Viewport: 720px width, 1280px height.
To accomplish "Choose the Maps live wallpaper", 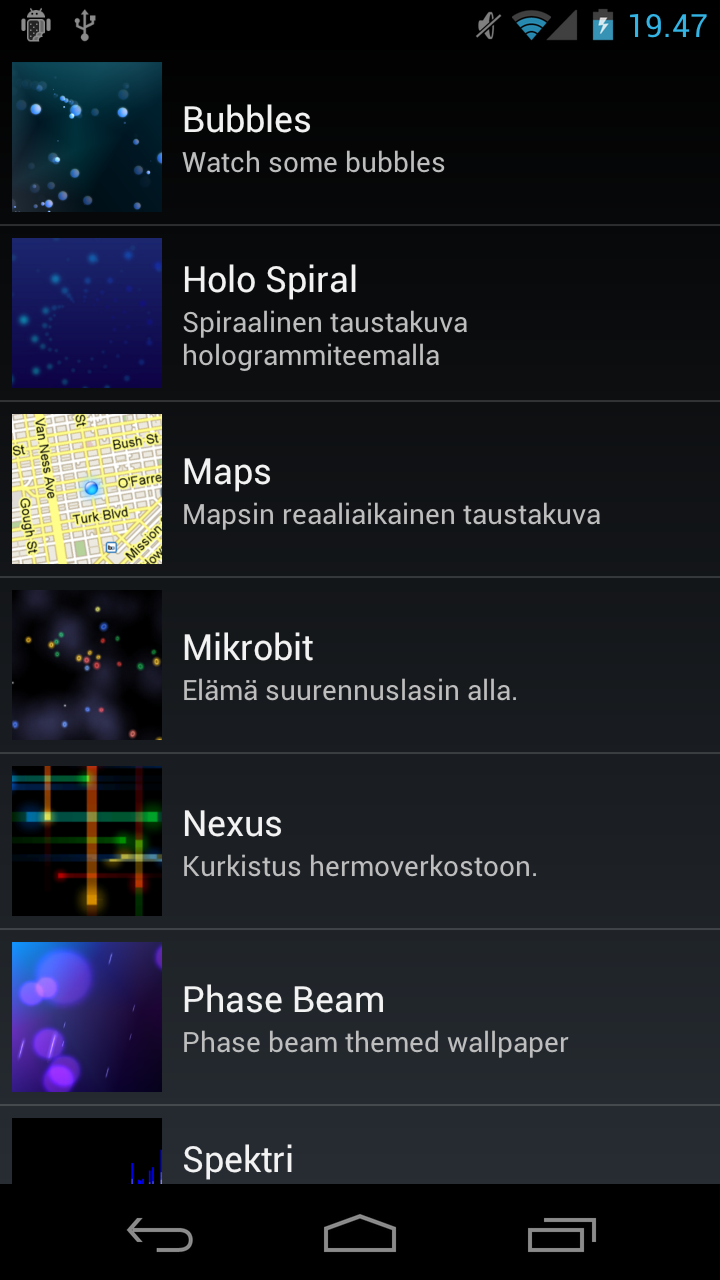I will click(x=360, y=489).
